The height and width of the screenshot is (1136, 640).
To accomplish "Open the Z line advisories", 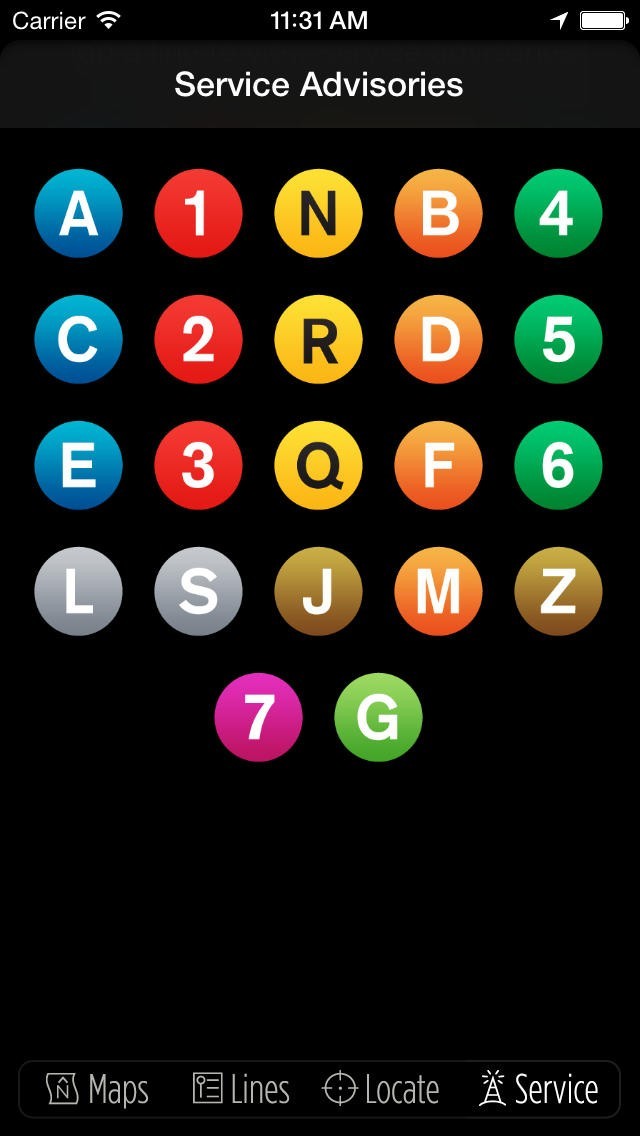I will point(558,591).
